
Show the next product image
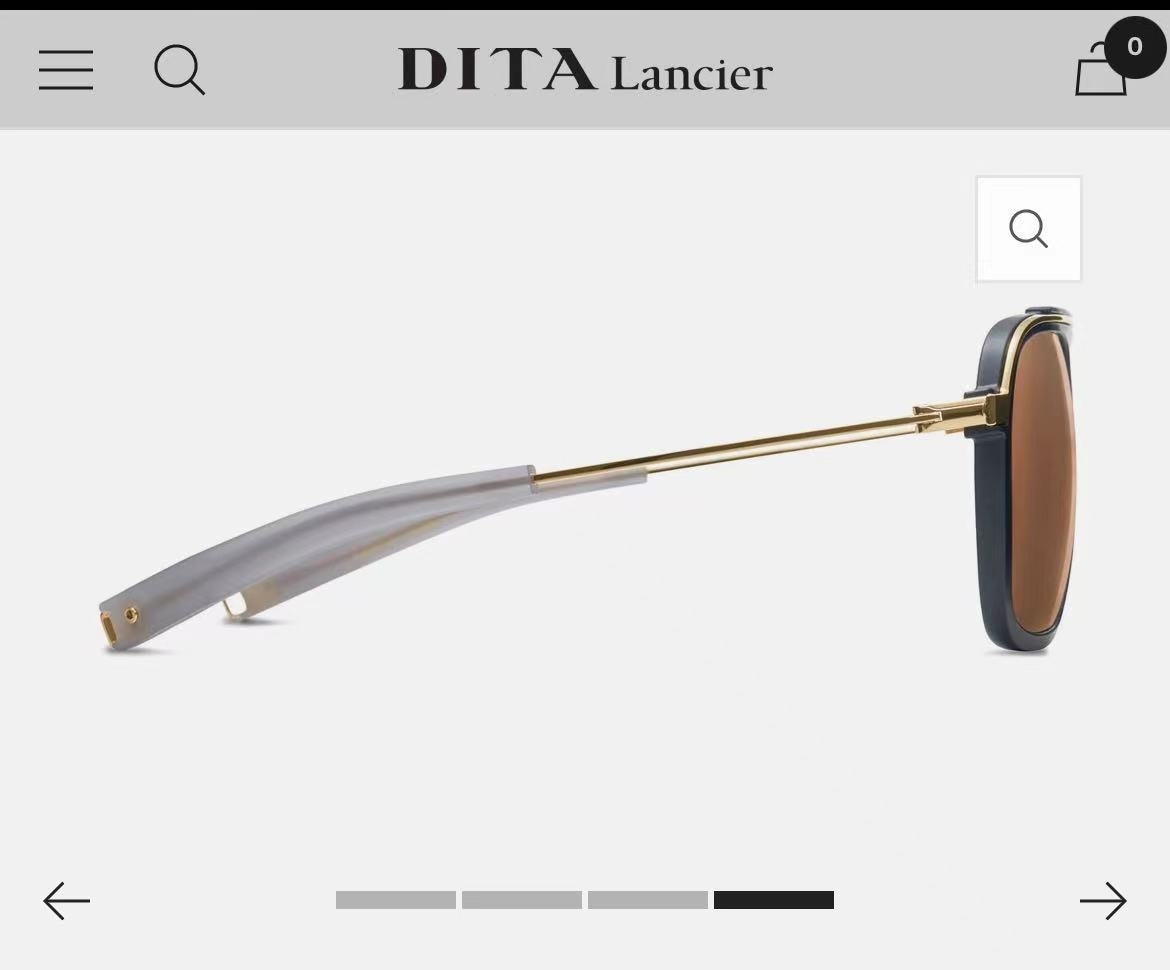1103,901
